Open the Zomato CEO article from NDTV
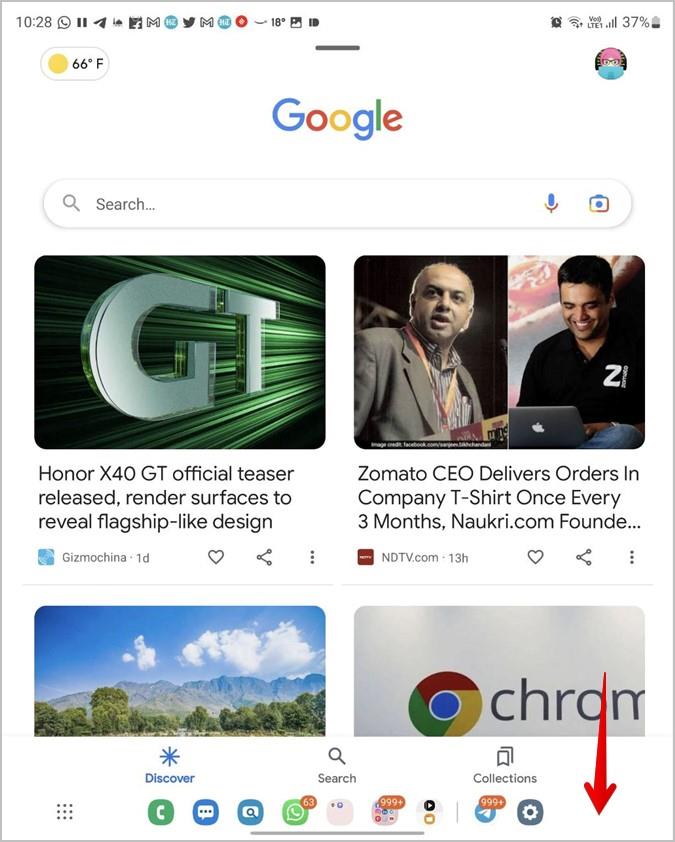The width and height of the screenshot is (675, 842). (499, 497)
